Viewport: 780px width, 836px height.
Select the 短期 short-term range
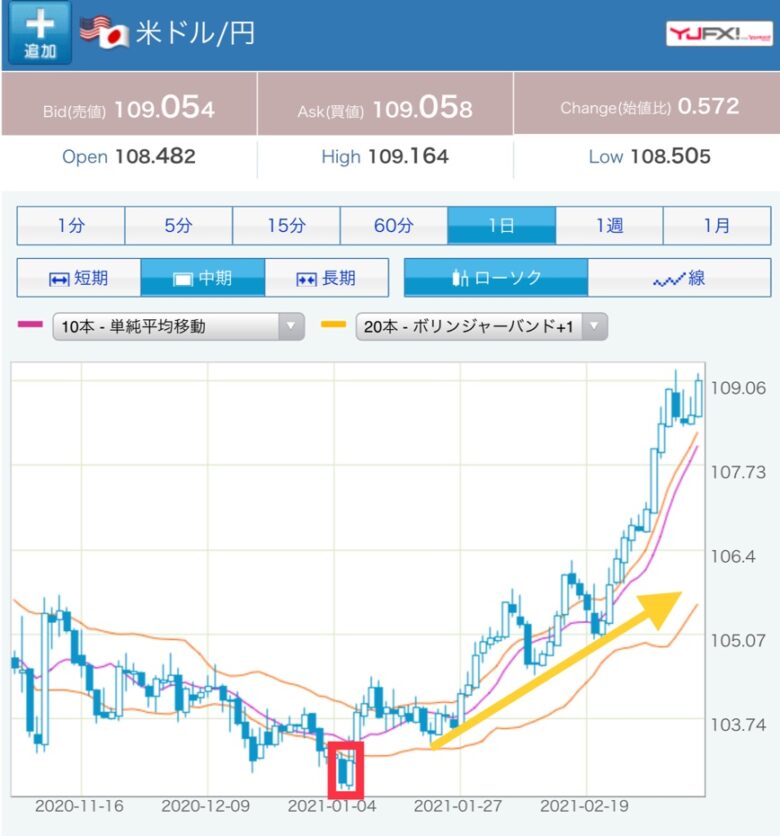tap(78, 278)
